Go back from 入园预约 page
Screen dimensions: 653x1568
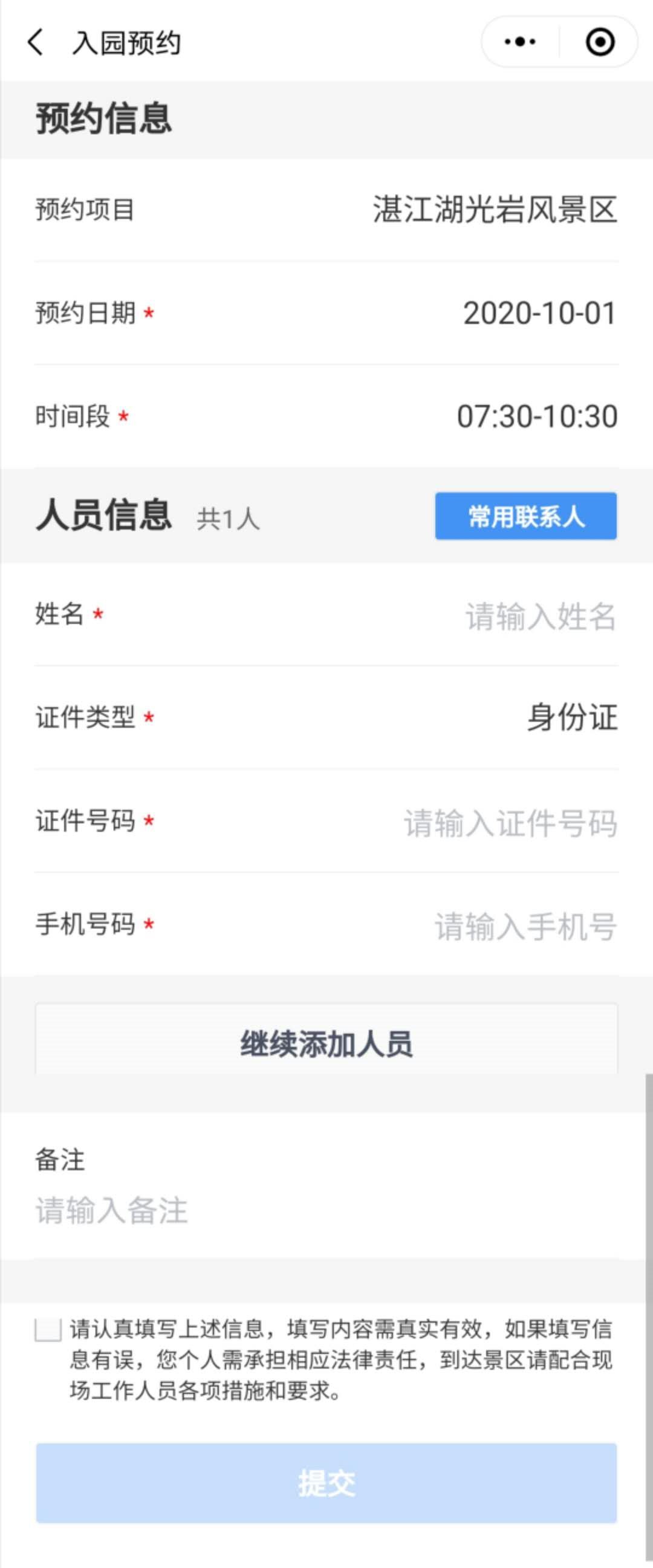35,42
